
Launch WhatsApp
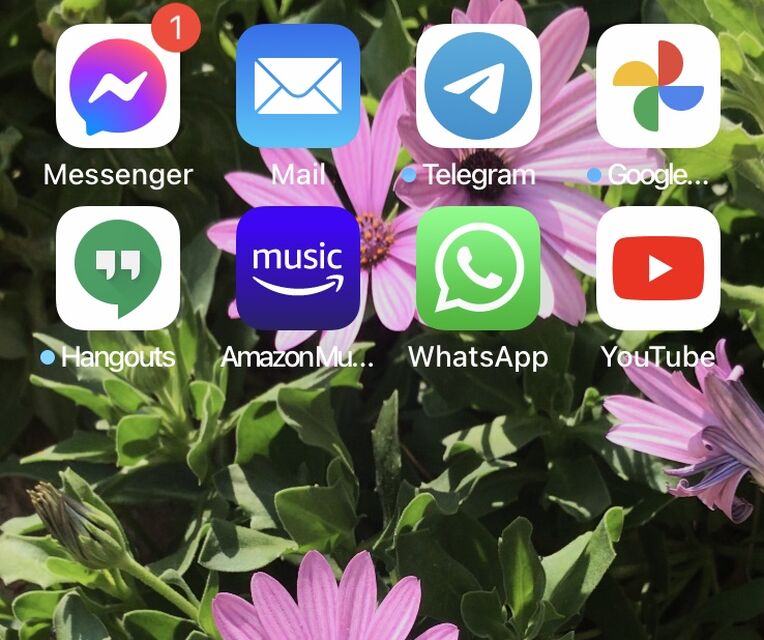[x=478, y=268]
